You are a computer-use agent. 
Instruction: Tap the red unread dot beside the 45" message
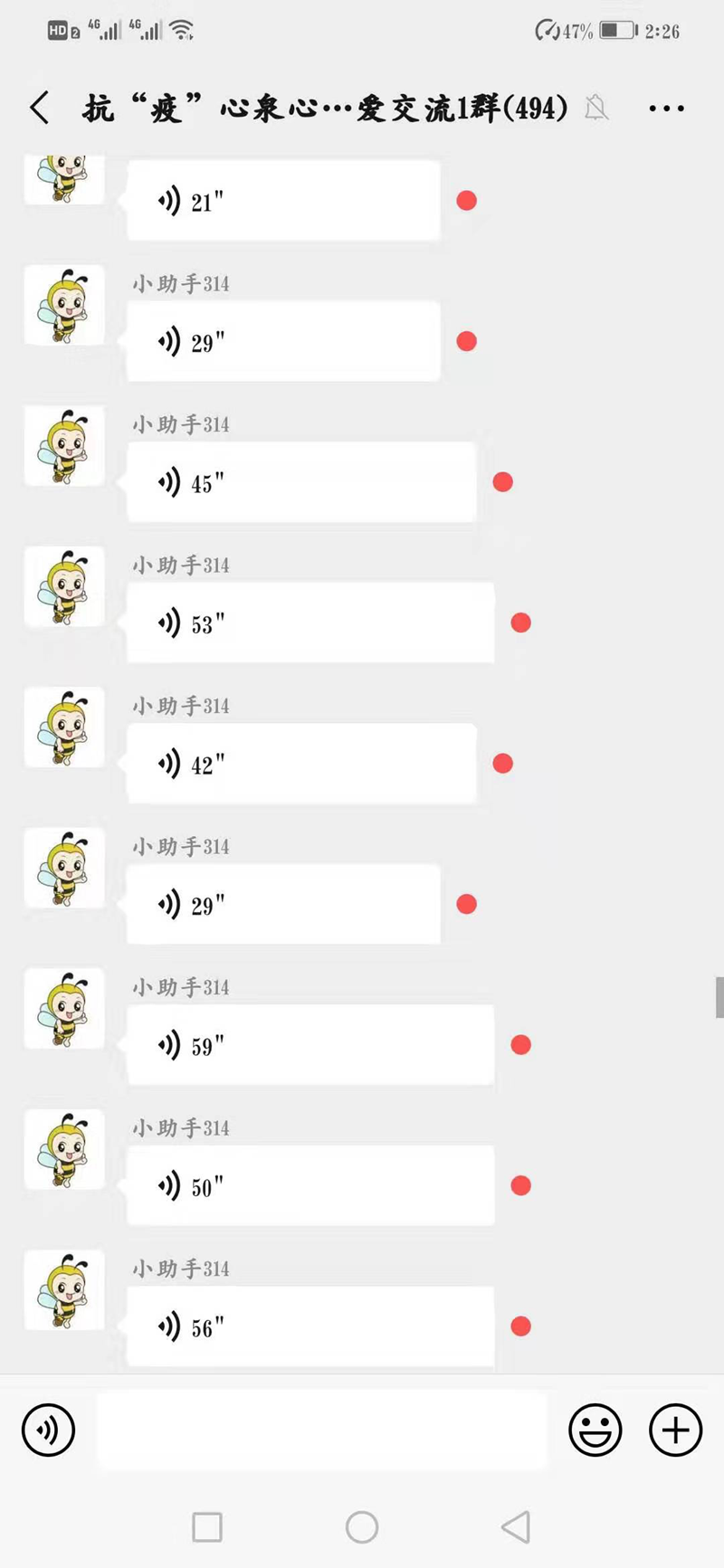503,481
